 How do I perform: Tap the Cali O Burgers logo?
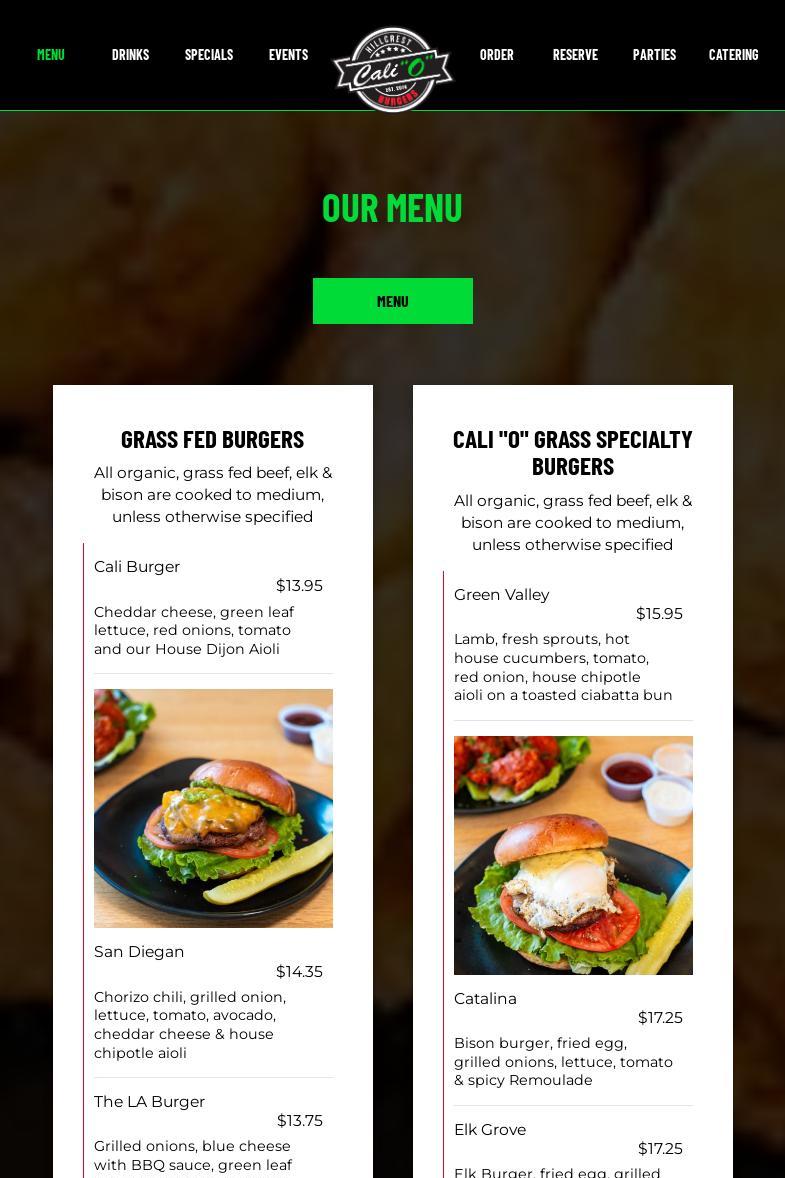393,69
